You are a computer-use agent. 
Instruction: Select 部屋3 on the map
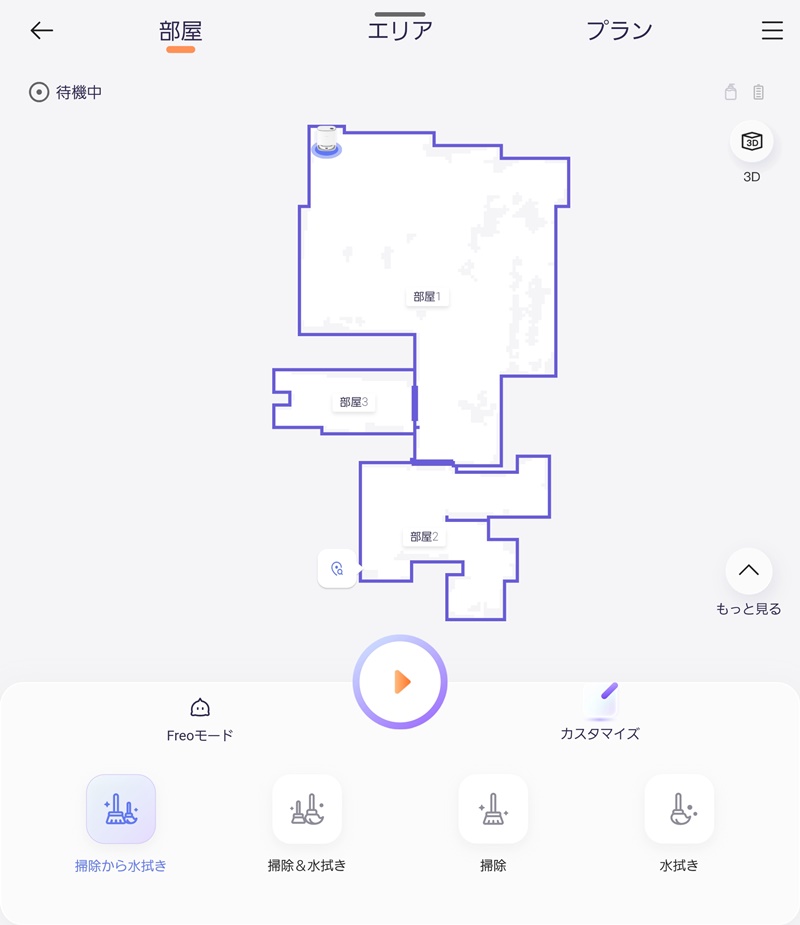pos(353,402)
